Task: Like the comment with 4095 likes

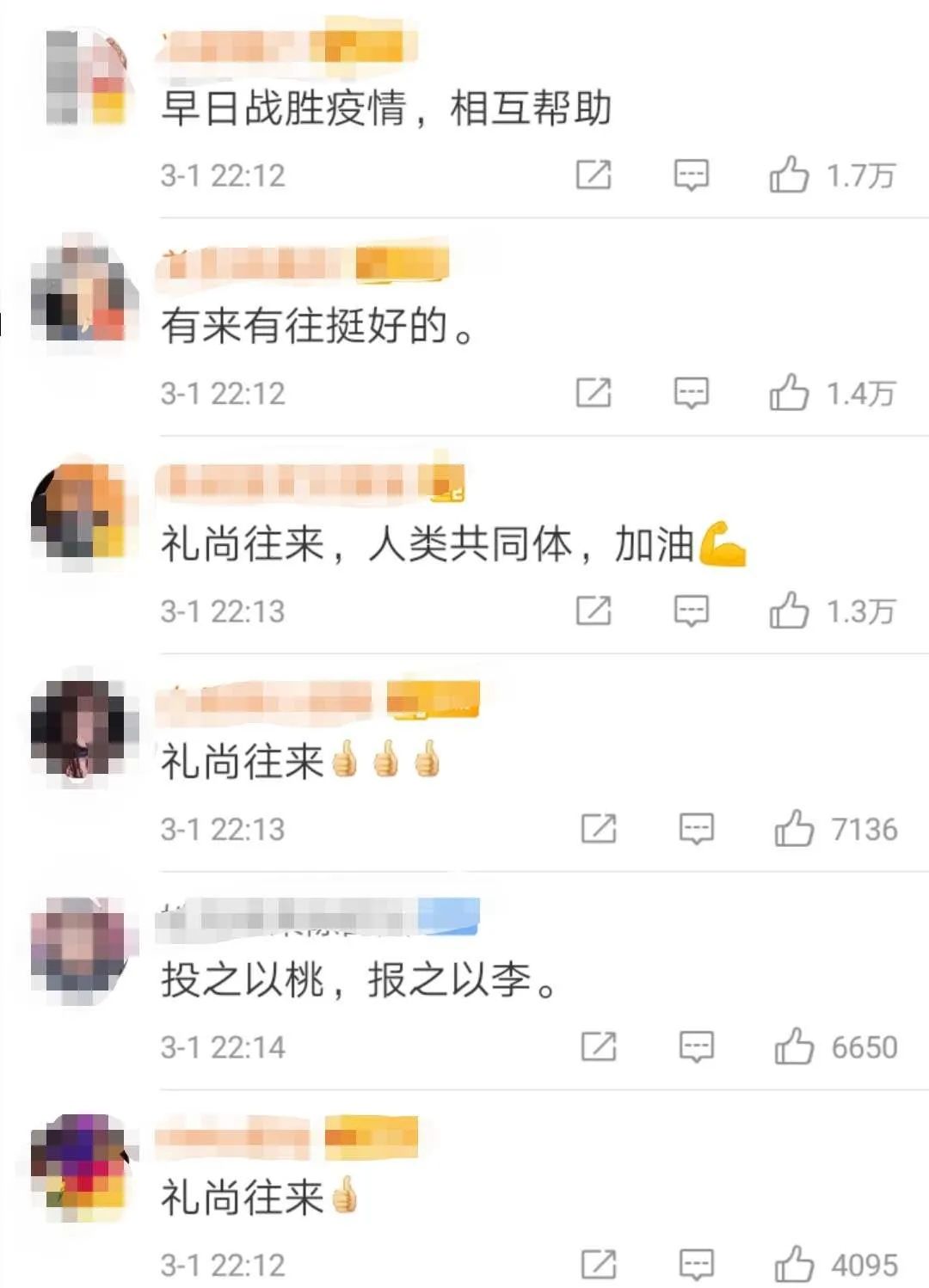Action: [794, 1265]
